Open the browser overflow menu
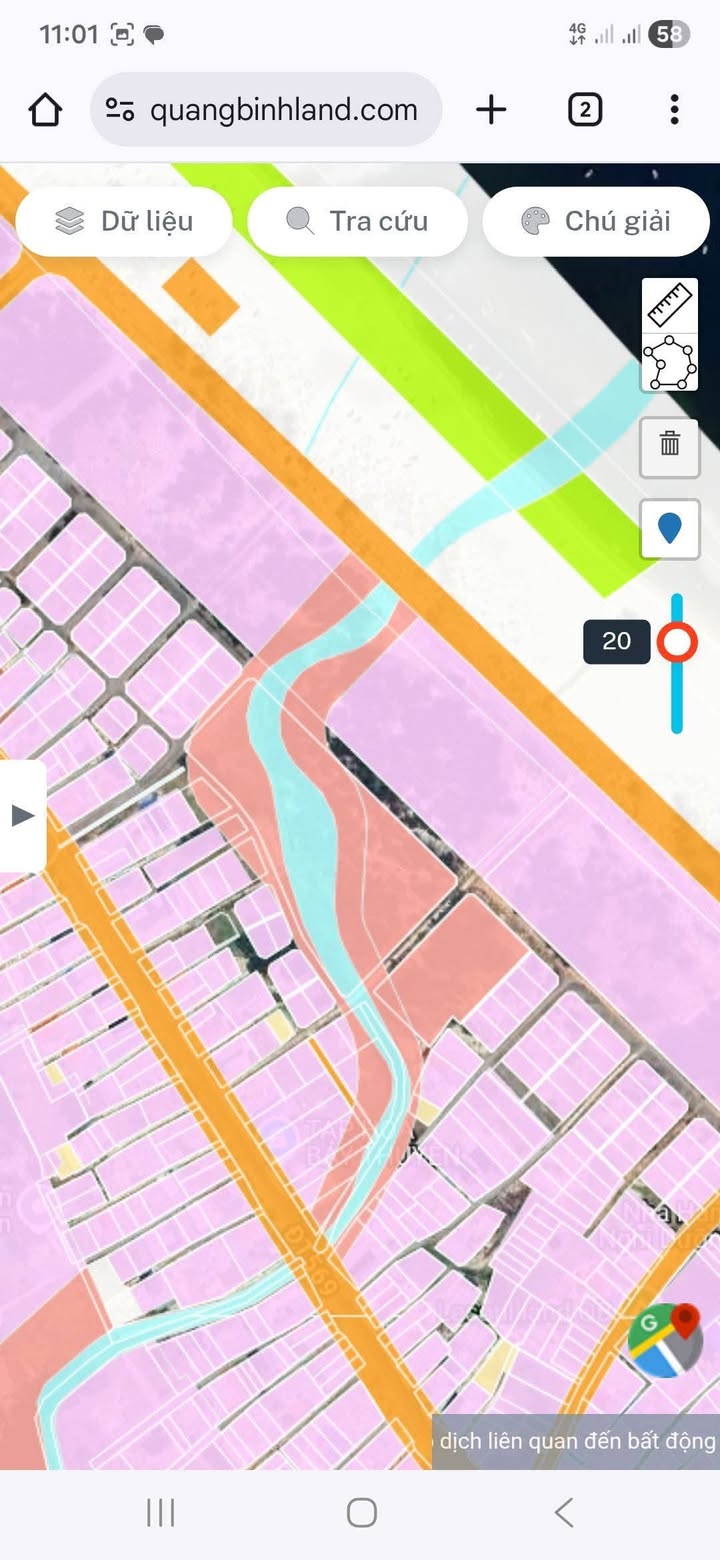Screen dimensions: 720x1560 click(x=675, y=110)
